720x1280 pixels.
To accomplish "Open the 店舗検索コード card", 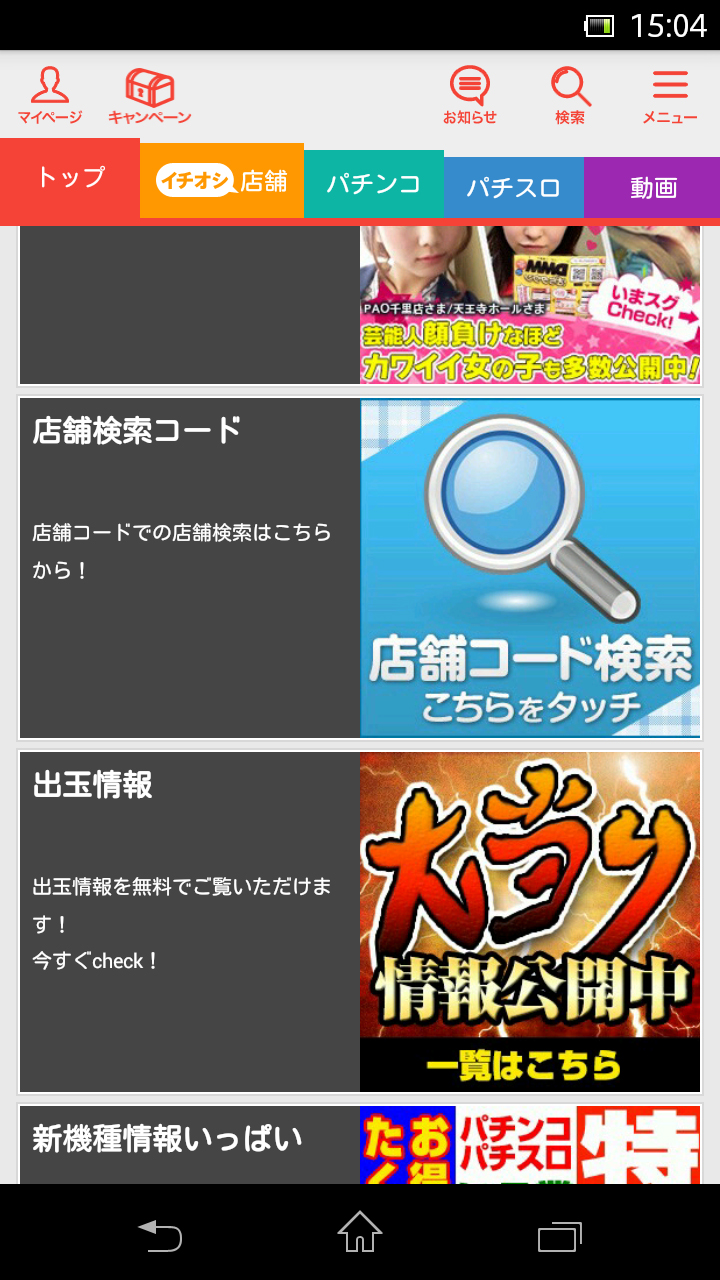I will (x=360, y=568).
